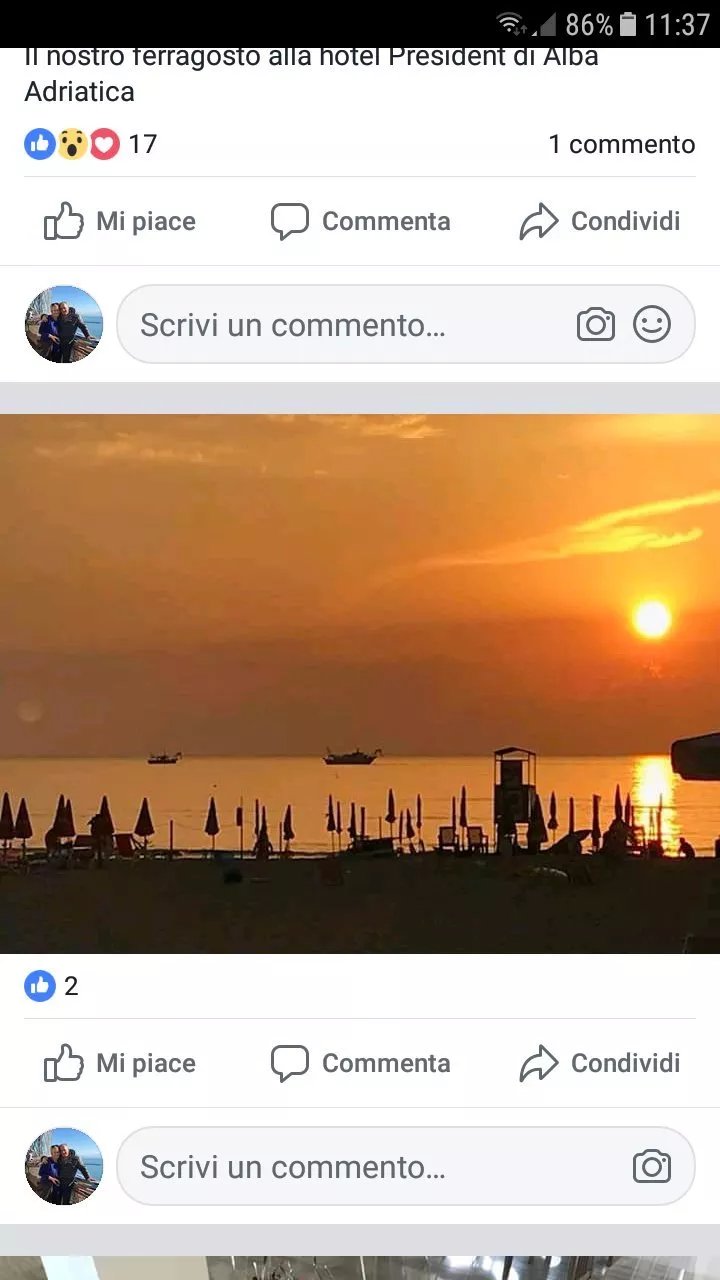Like the sunset beach photo post
The height and width of the screenshot is (1280, 720).
[x=120, y=1063]
